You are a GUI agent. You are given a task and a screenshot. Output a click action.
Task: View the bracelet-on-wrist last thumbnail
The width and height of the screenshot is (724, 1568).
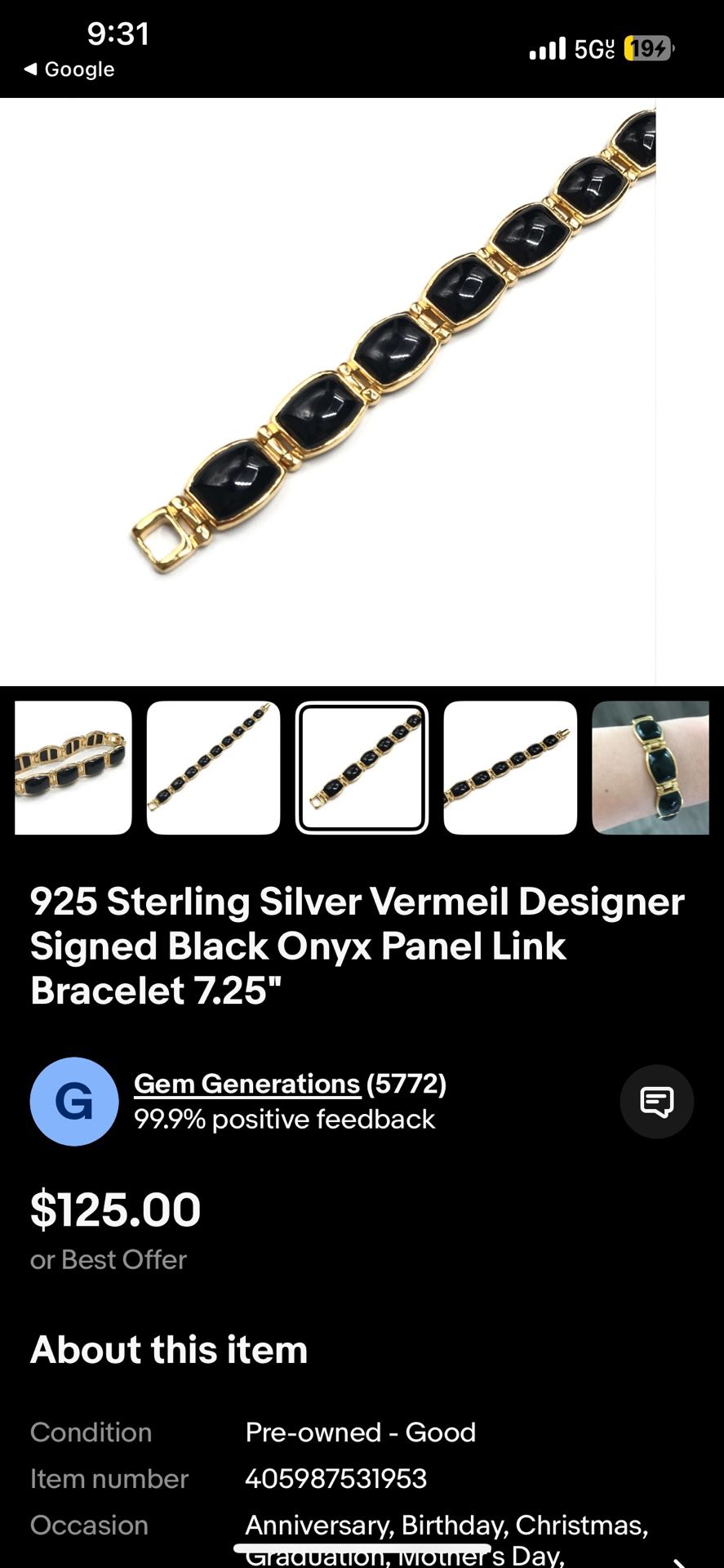coord(651,768)
